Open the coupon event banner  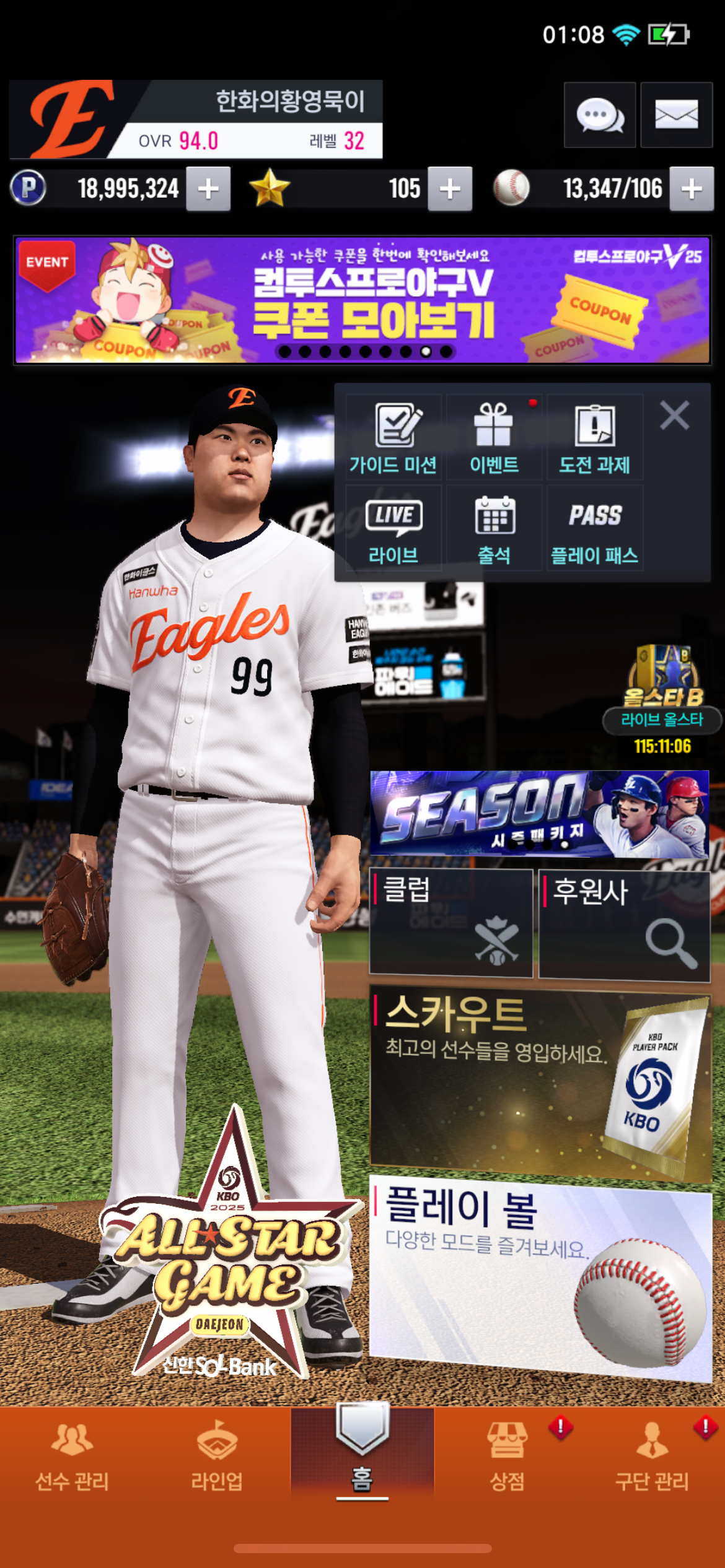(x=362, y=300)
